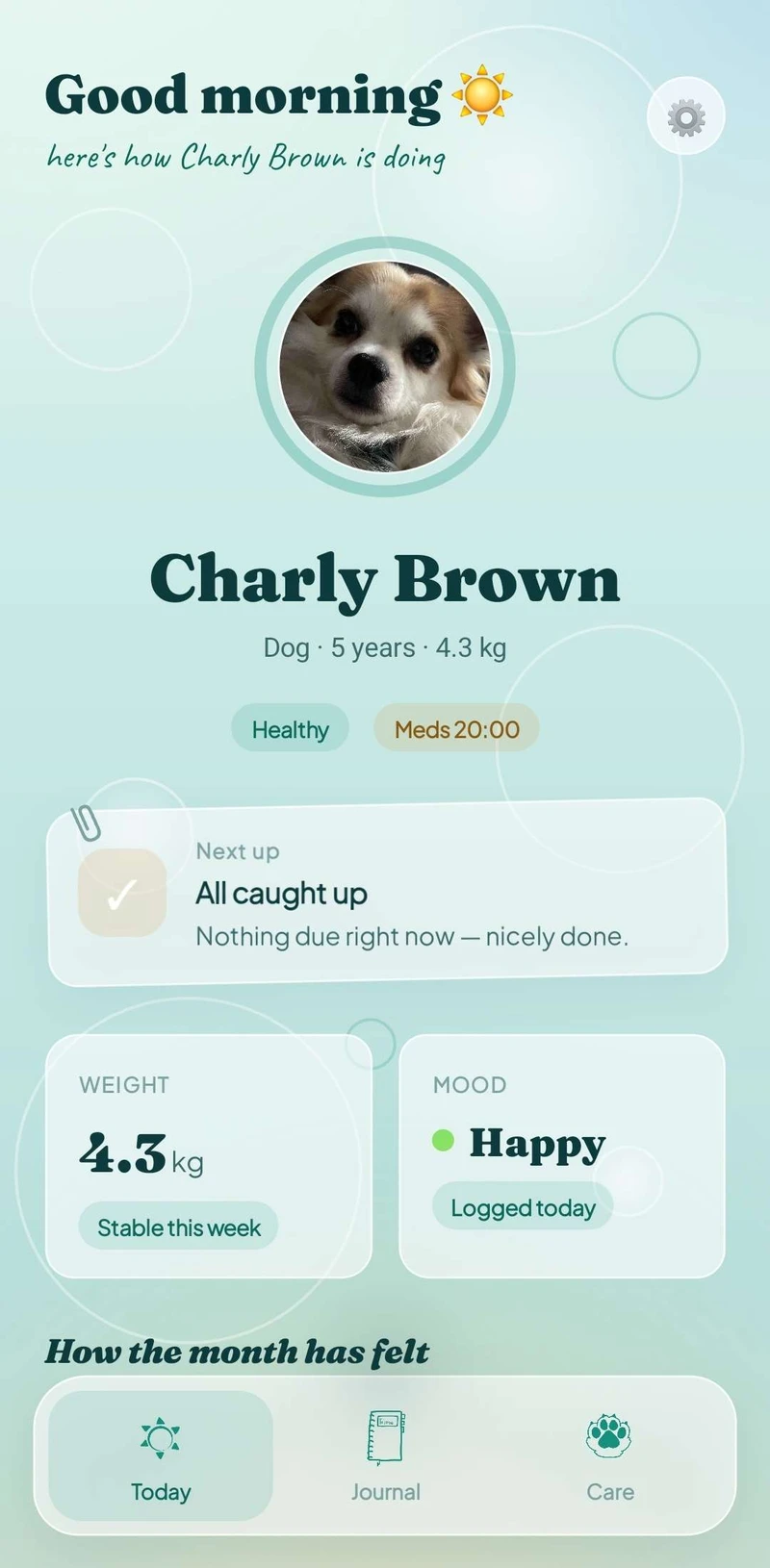Viewport: 770px width, 1568px height.
Task: Open the Mood card showing Happy
Action: point(562,1156)
